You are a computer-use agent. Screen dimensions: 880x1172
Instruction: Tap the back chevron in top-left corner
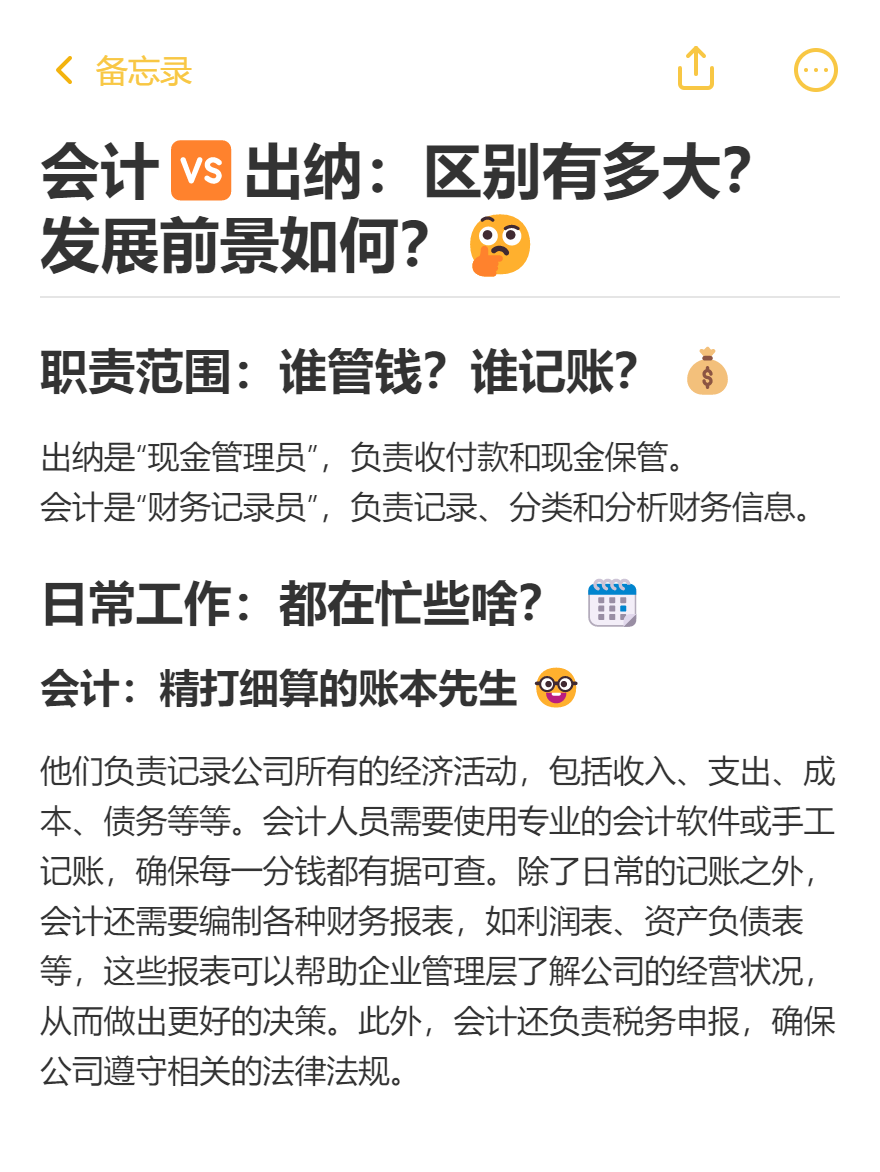[62, 70]
